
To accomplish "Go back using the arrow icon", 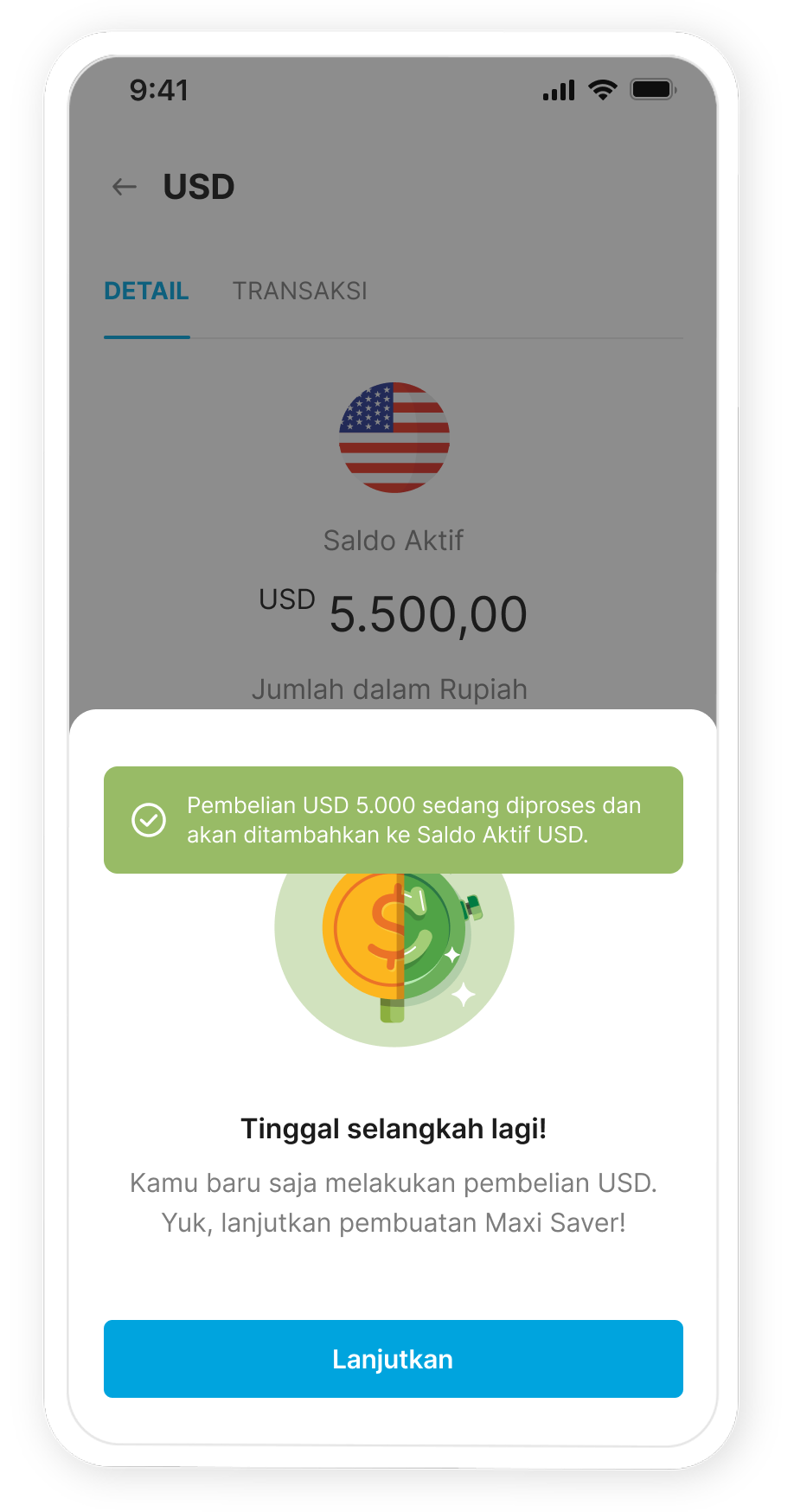I will (x=125, y=187).
